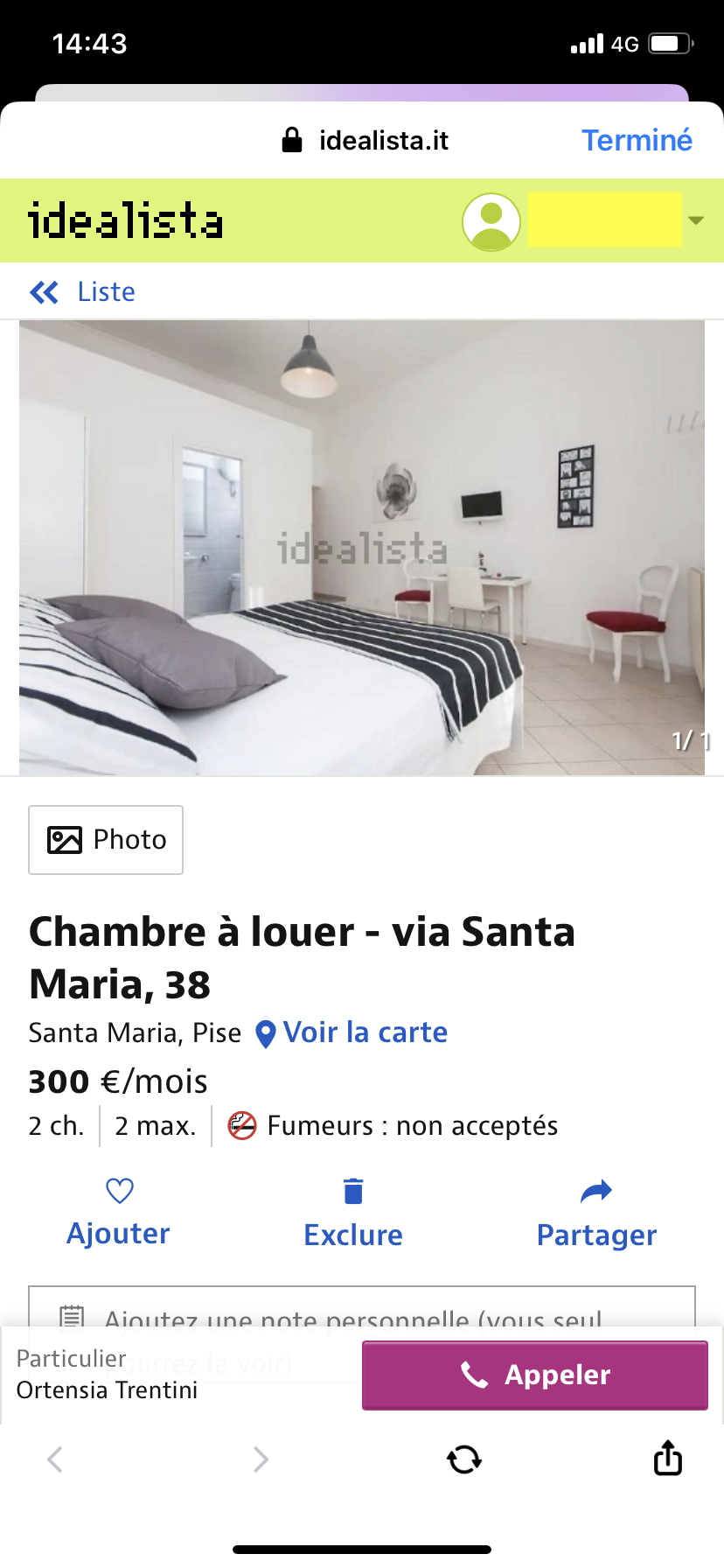Call the advertiser with Appeler

click(535, 1375)
